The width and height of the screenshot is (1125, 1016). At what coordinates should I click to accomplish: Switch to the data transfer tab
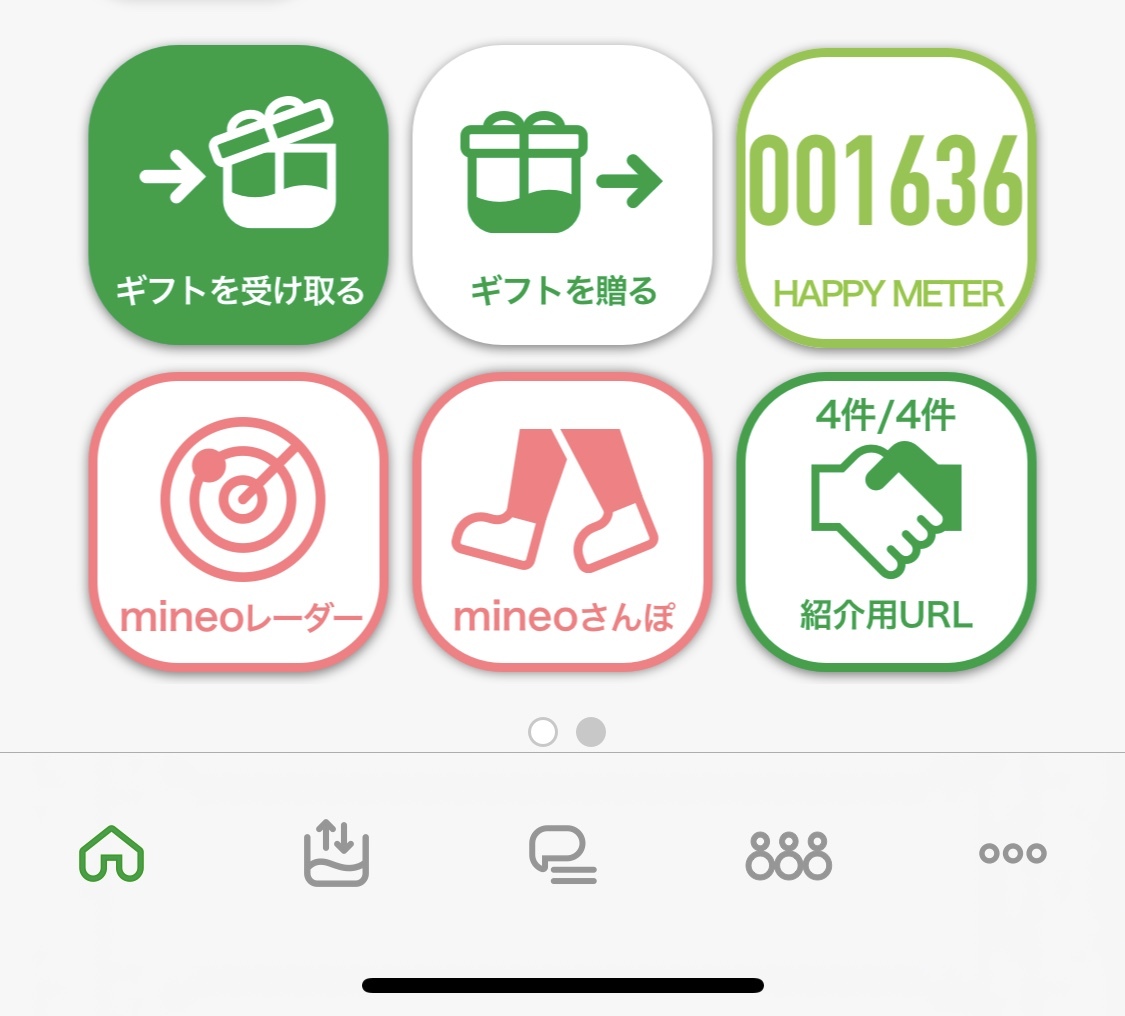click(x=336, y=855)
